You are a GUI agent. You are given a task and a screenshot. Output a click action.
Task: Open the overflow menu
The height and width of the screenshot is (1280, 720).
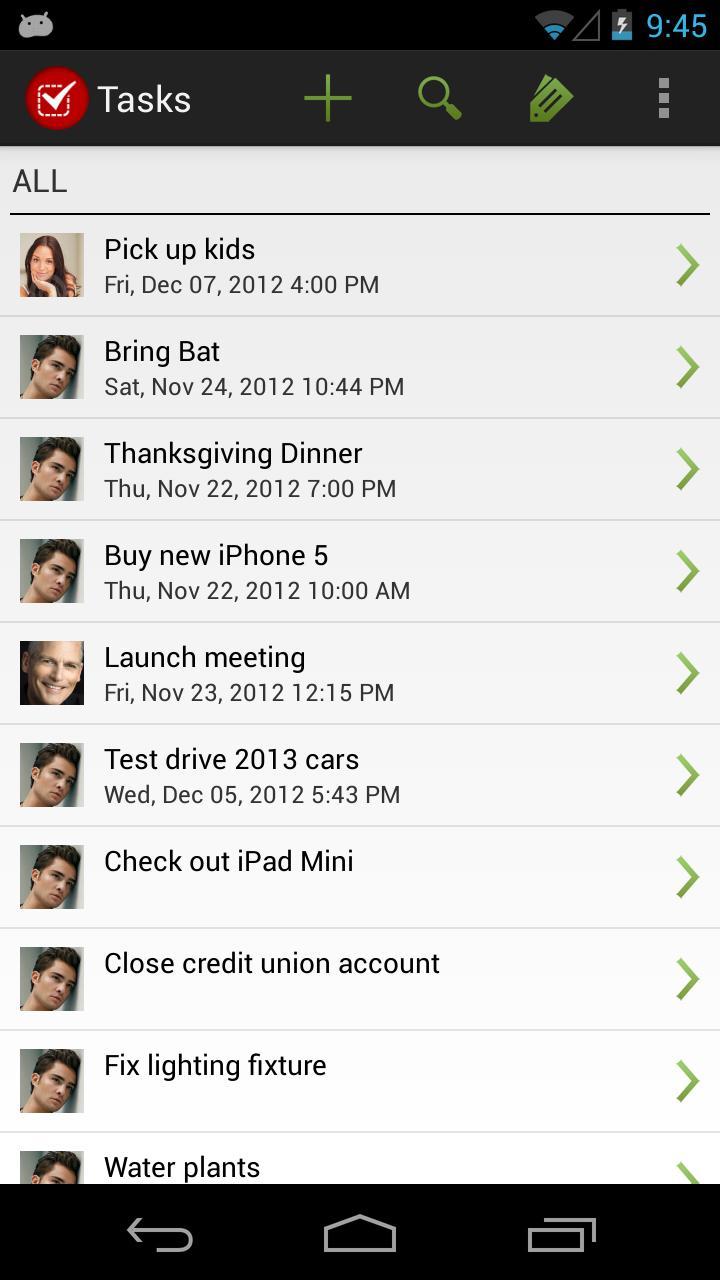(663, 99)
